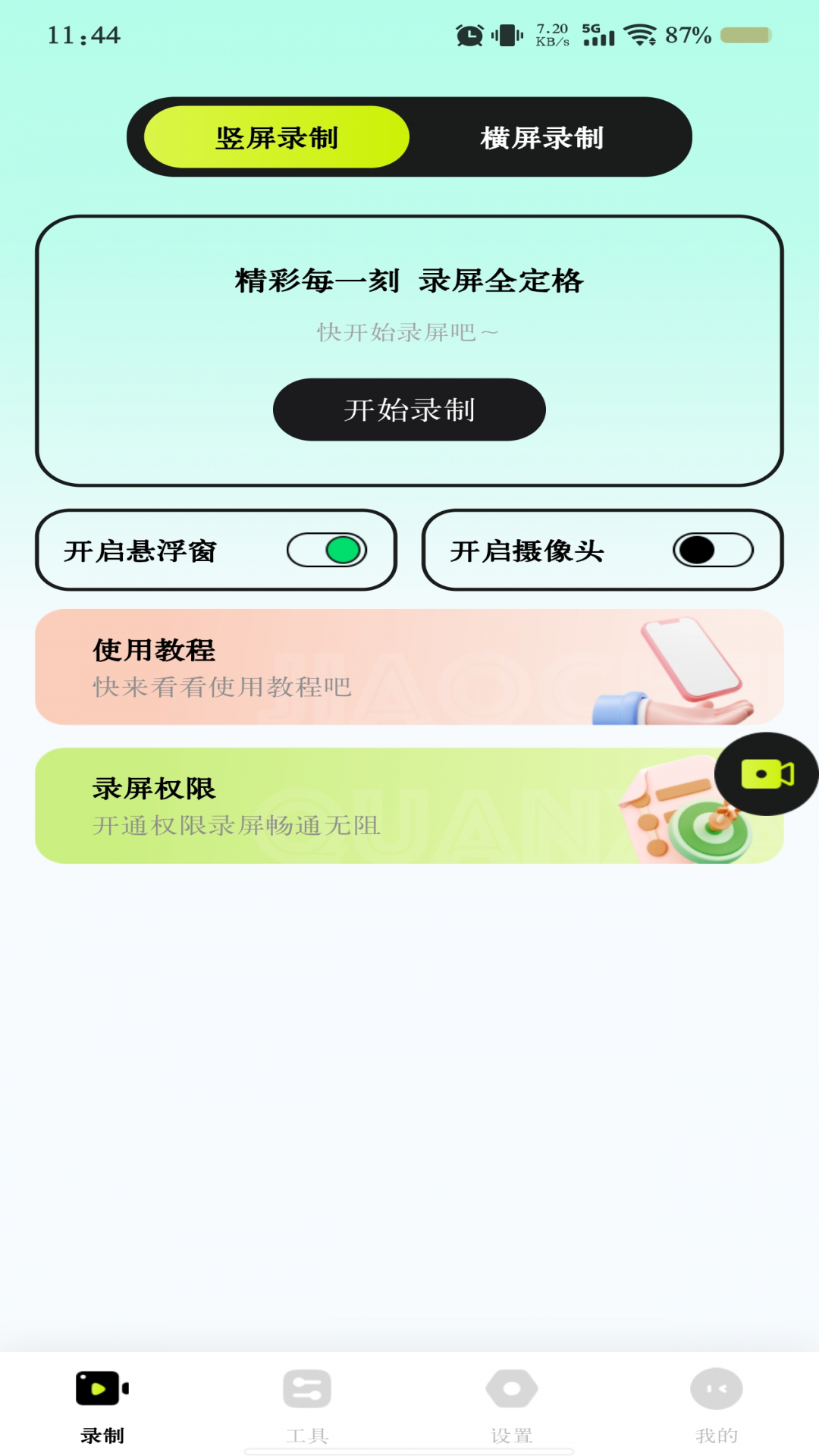This screenshot has height=1456, width=819.
Task: Switch to the 工具 tab
Action: 307,1404
